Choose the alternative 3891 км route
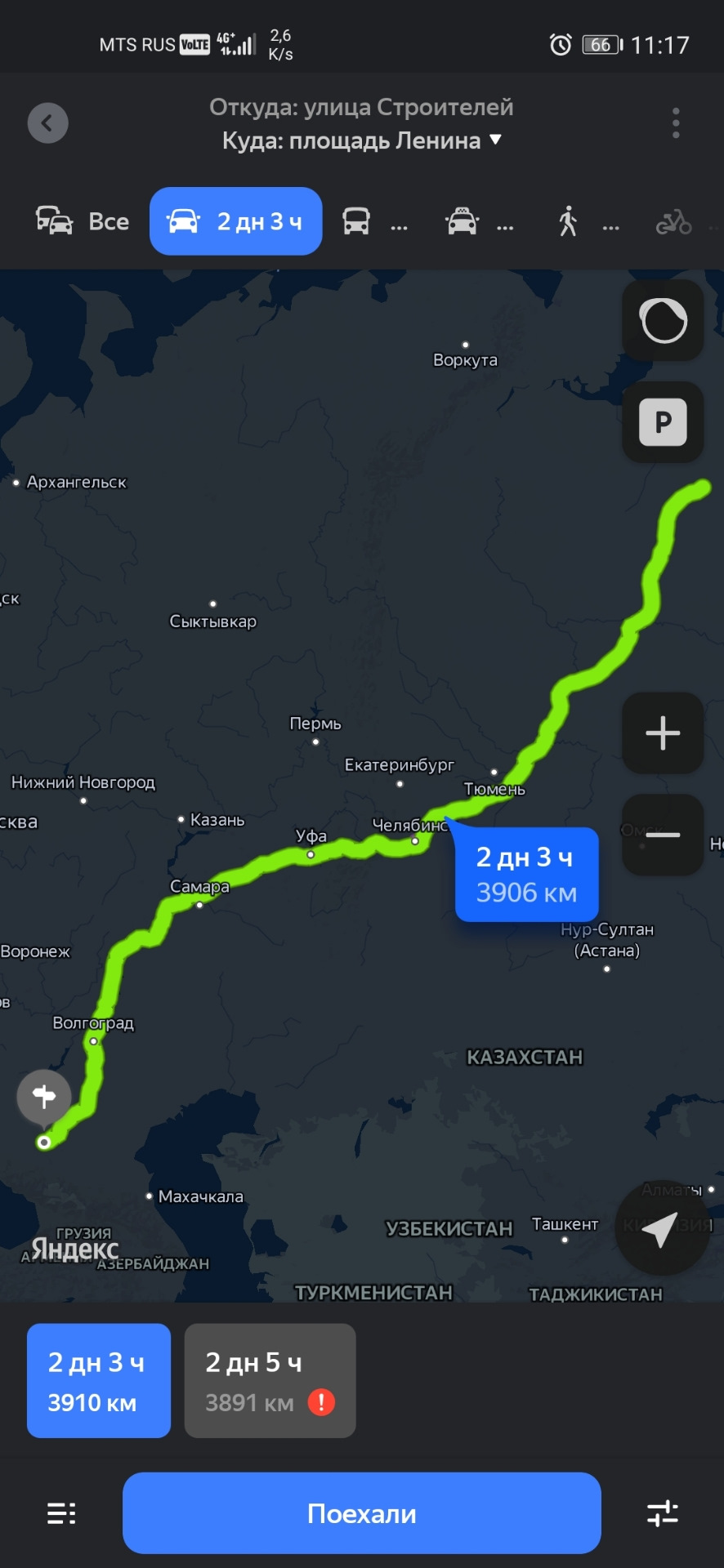The height and width of the screenshot is (1568, 724). (270, 1380)
